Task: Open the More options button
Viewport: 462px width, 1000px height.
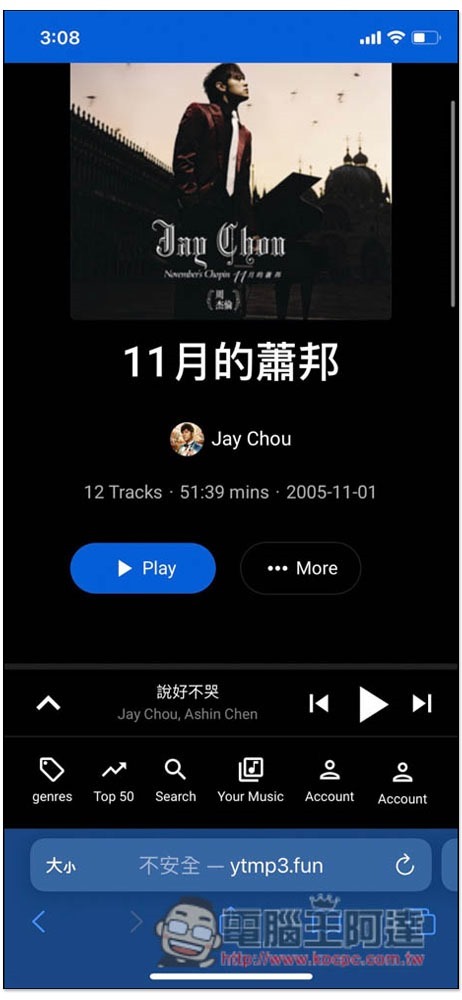Action: pyautogui.click(x=301, y=568)
